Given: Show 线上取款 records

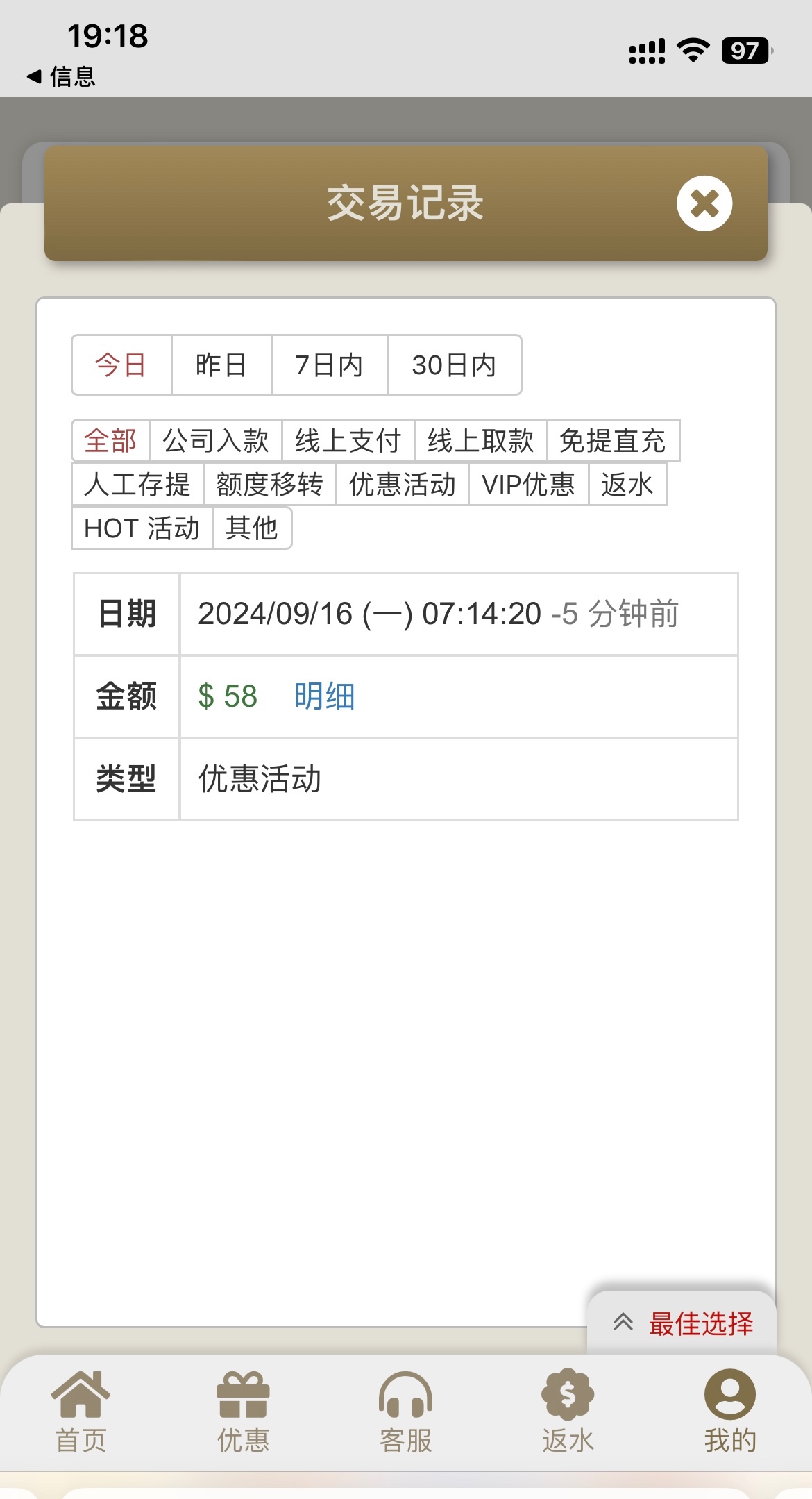Looking at the screenshot, I should point(480,441).
